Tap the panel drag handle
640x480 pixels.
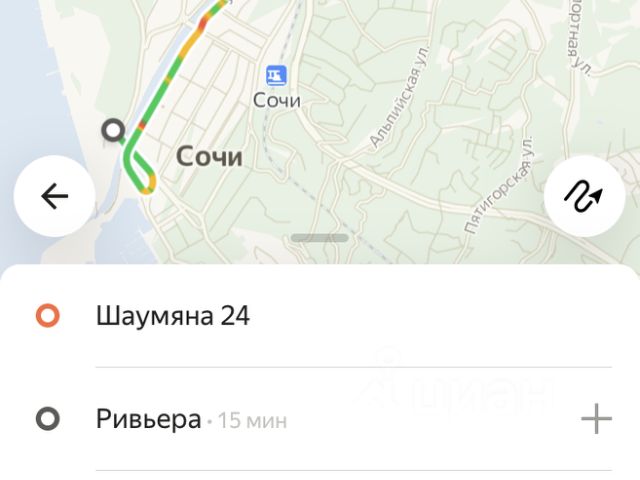coord(320,238)
